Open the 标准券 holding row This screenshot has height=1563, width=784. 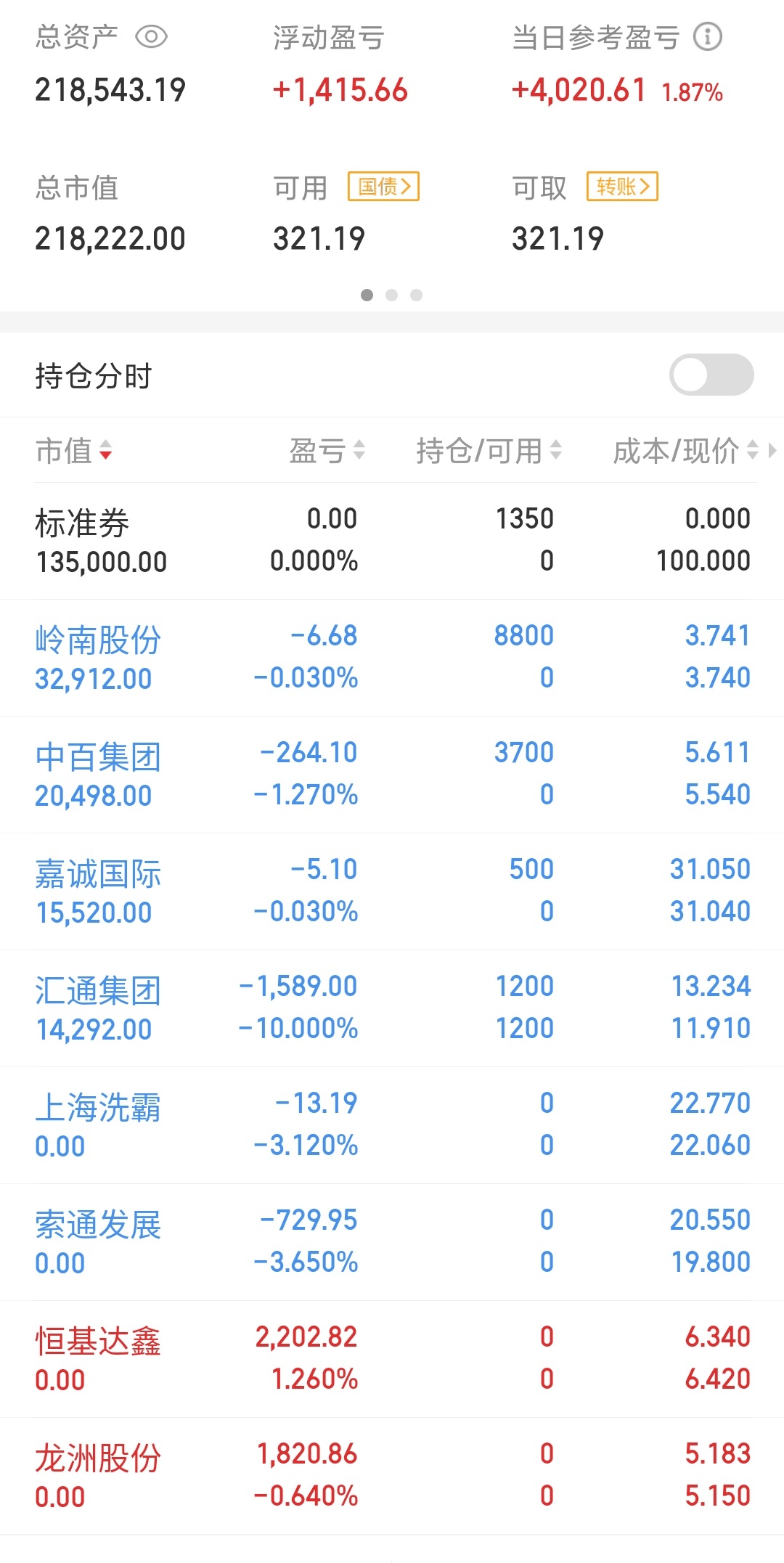(392, 541)
